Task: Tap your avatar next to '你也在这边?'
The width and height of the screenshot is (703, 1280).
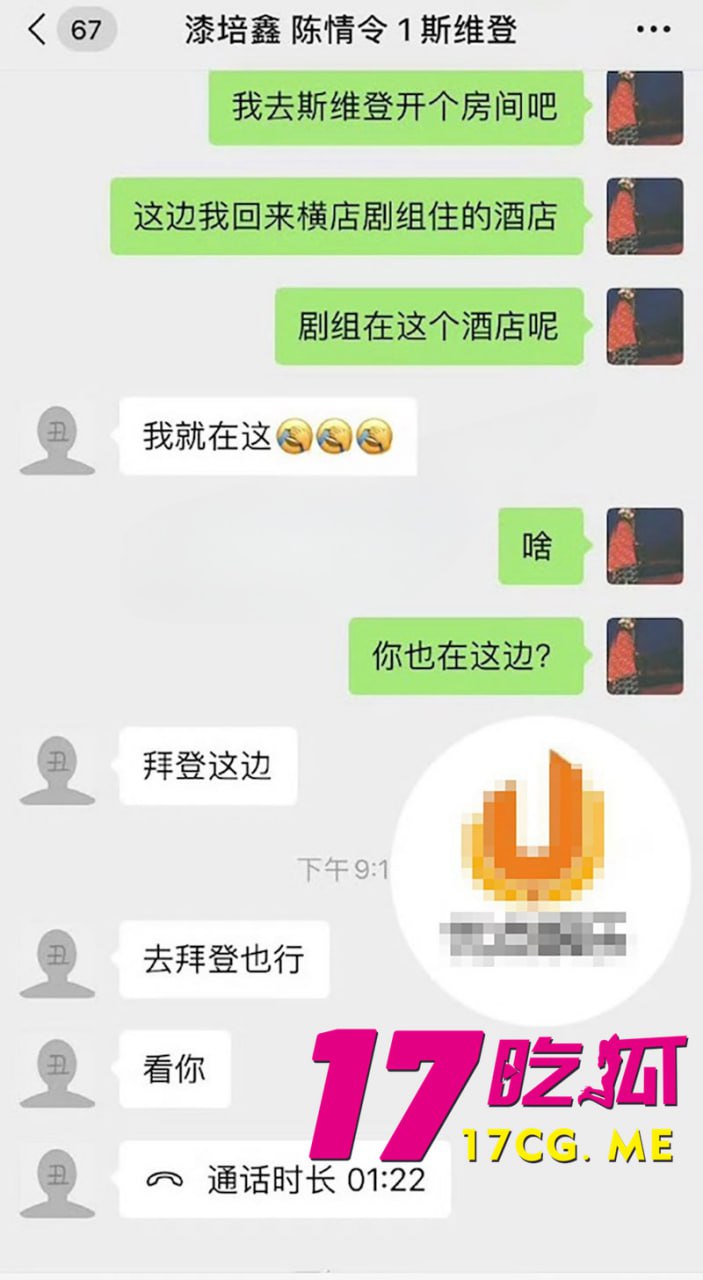Action: click(x=645, y=656)
